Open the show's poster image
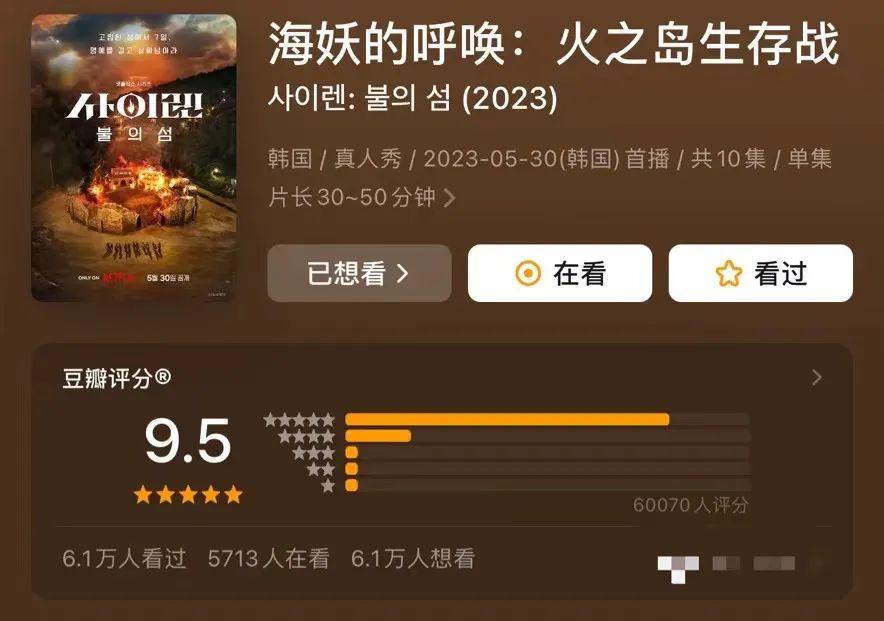884x621 pixels. click(x=134, y=158)
